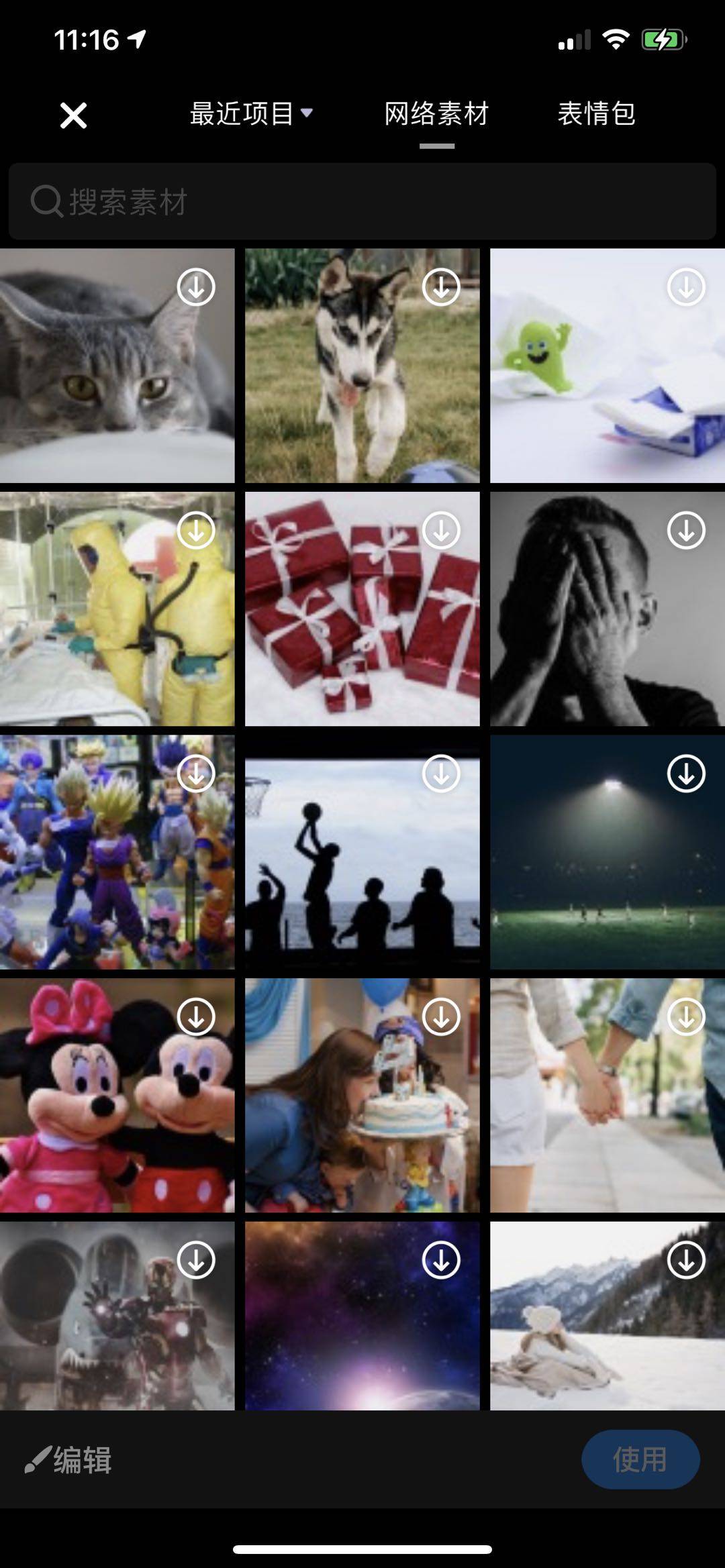Switch to the 表情包 tab
Screen dimensions: 725x1568
click(x=596, y=113)
